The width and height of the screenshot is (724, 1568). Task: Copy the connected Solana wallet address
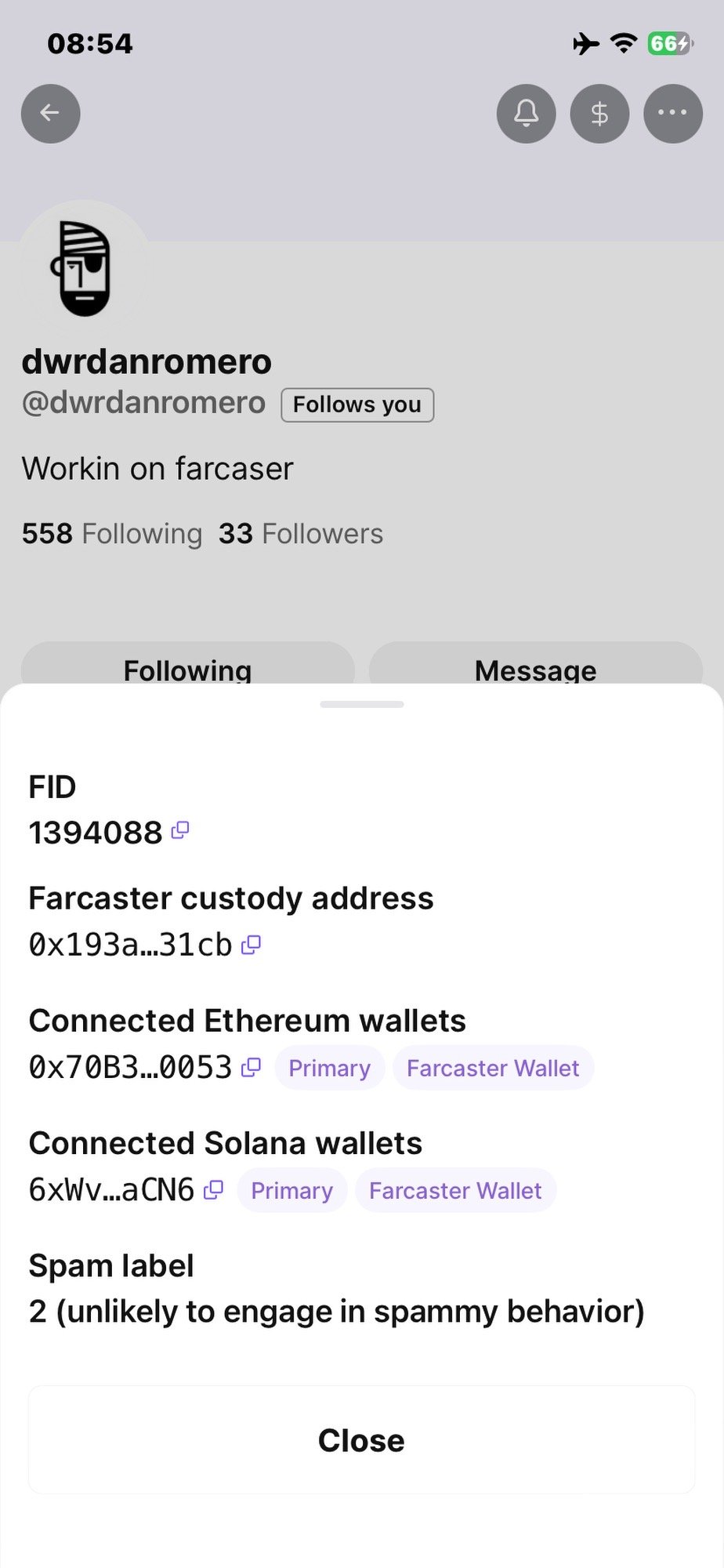[213, 1190]
